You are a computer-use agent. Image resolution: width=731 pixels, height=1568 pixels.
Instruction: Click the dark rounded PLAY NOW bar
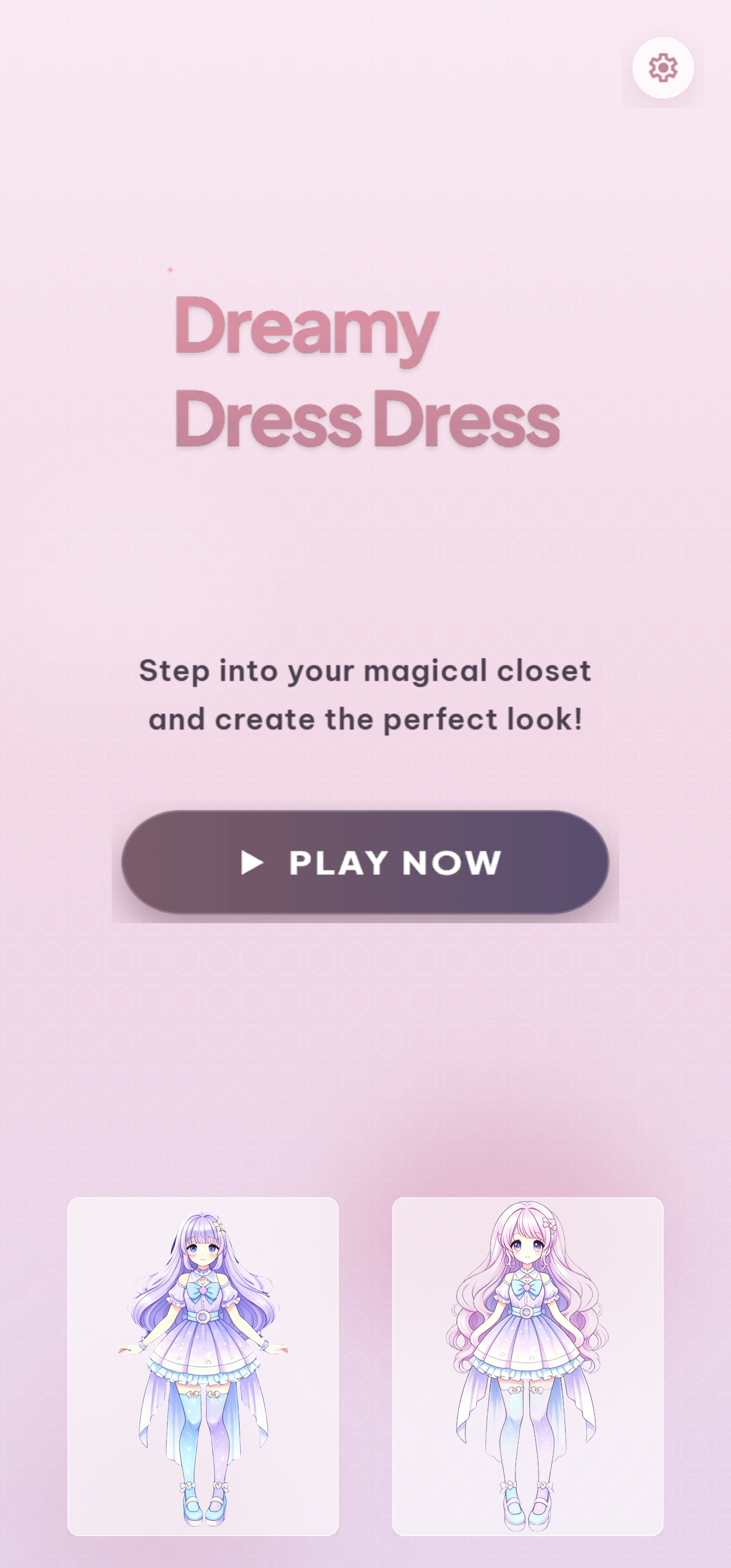[x=365, y=863]
